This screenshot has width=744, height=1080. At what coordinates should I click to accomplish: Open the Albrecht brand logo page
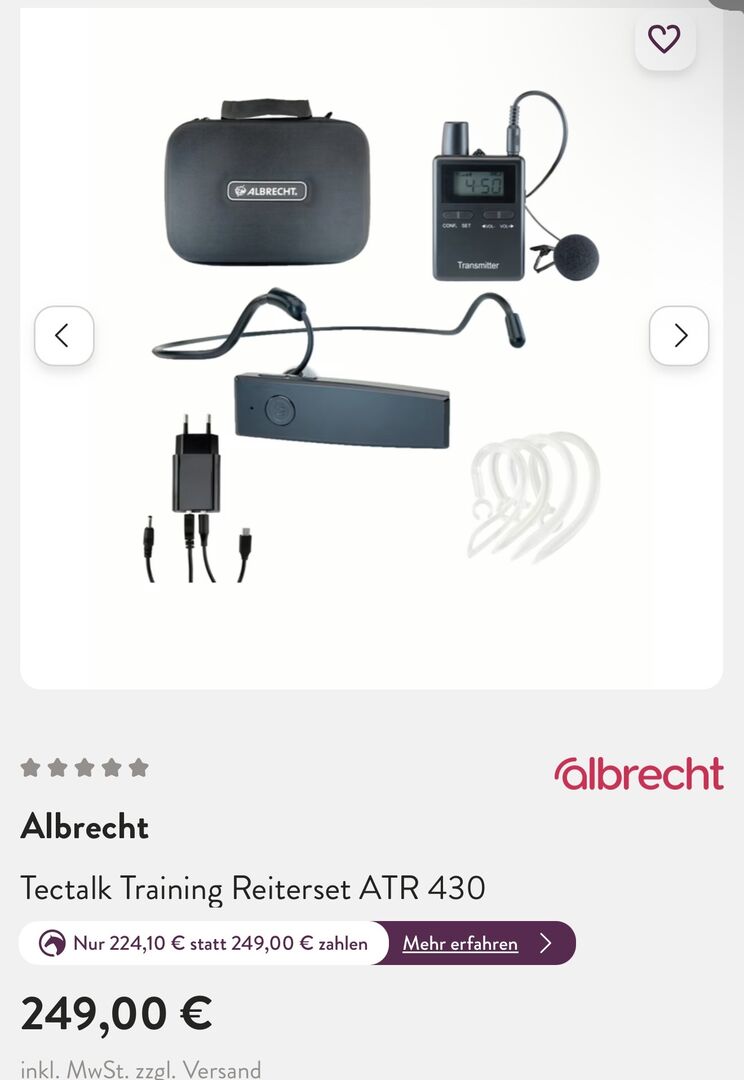639,773
